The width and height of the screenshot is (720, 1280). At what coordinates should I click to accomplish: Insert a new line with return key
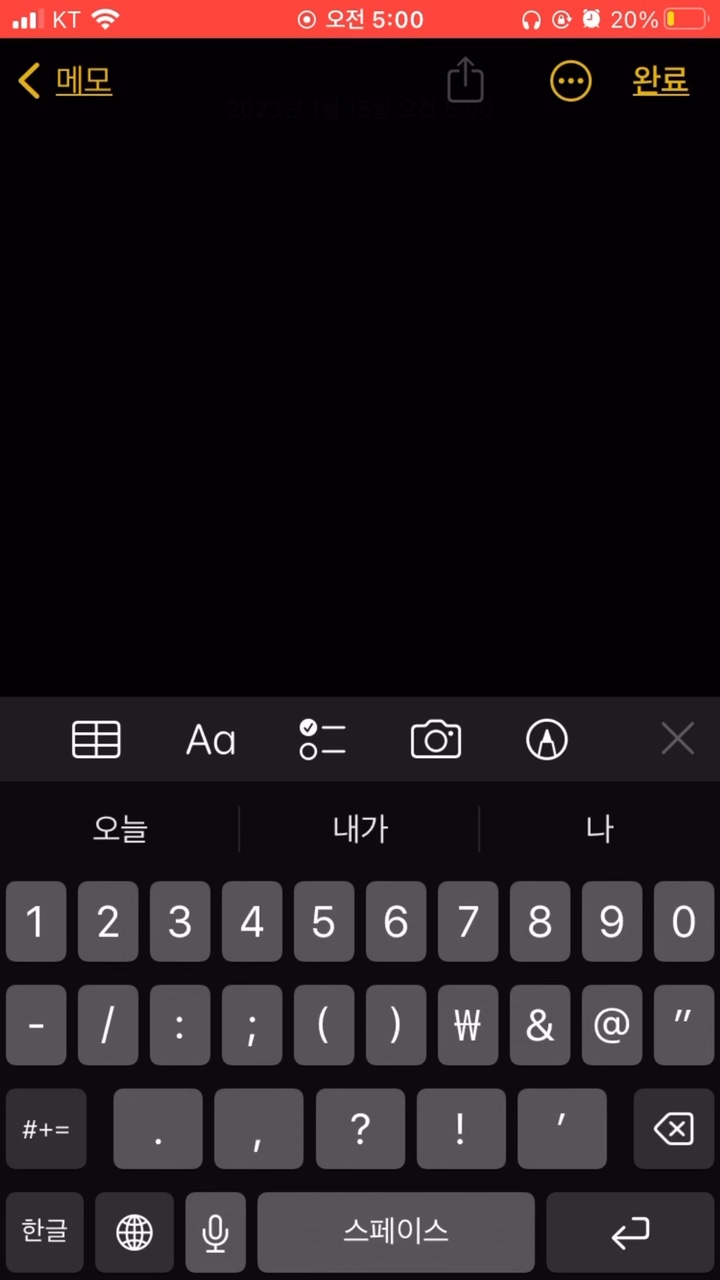tap(630, 1231)
